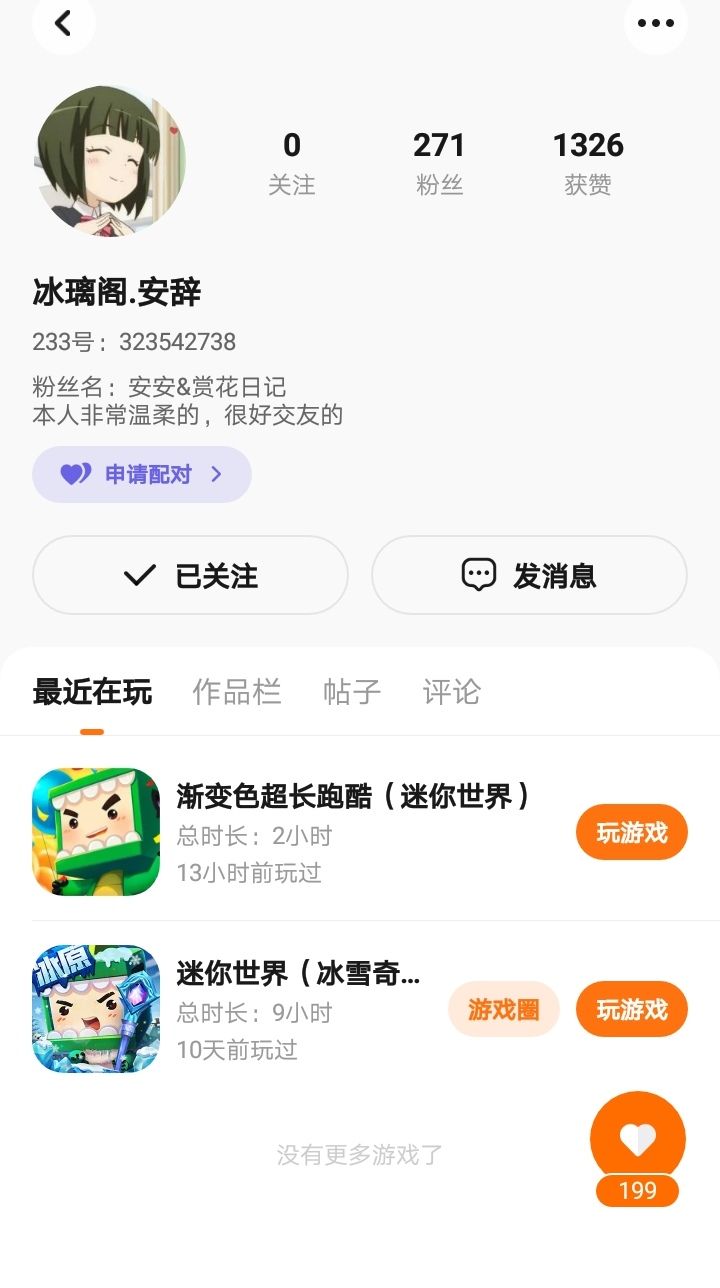Launch 迷你世界 冰雪 with 玩游戏

click(x=631, y=1009)
